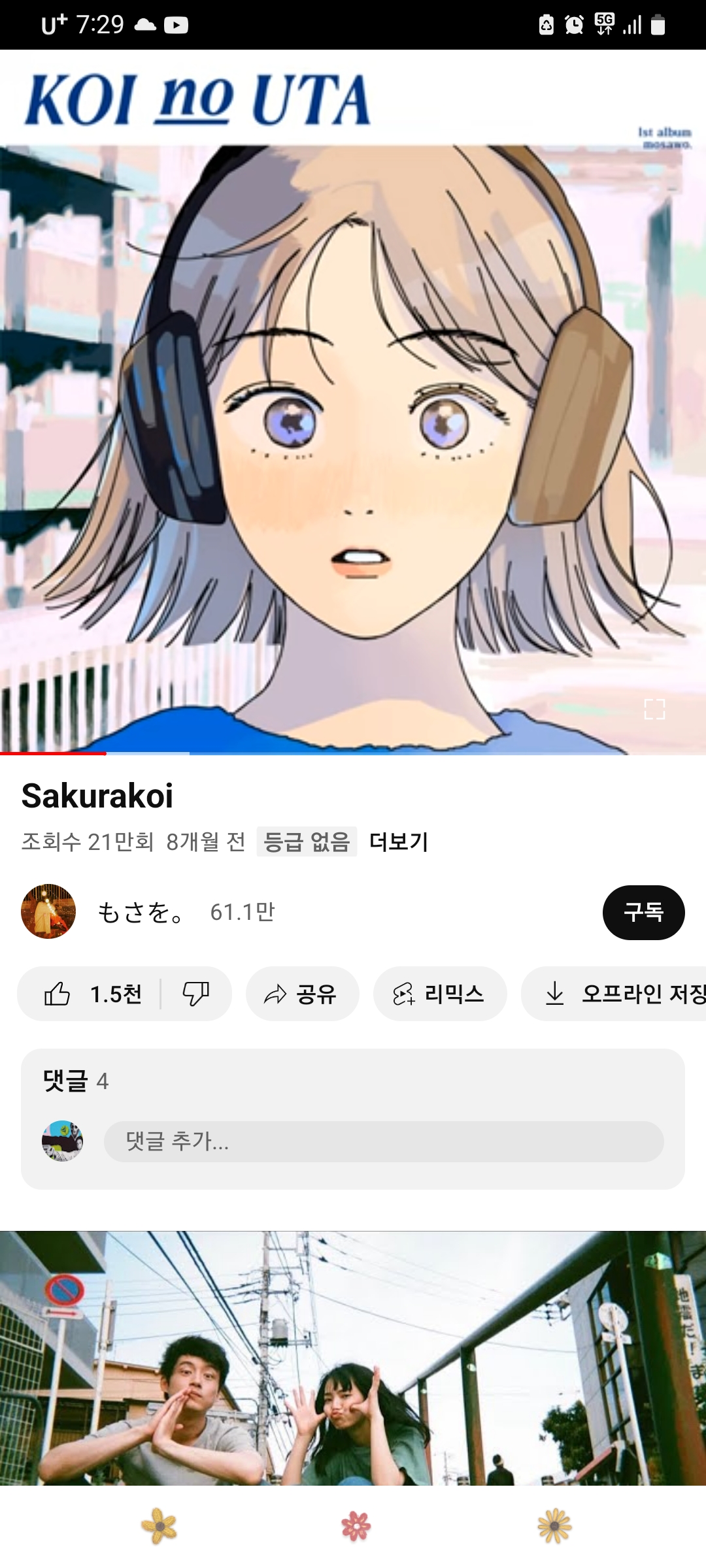Tap the daisy flower navigation button
Image resolution: width=706 pixels, height=1568 pixels.
pyautogui.click(x=554, y=1526)
